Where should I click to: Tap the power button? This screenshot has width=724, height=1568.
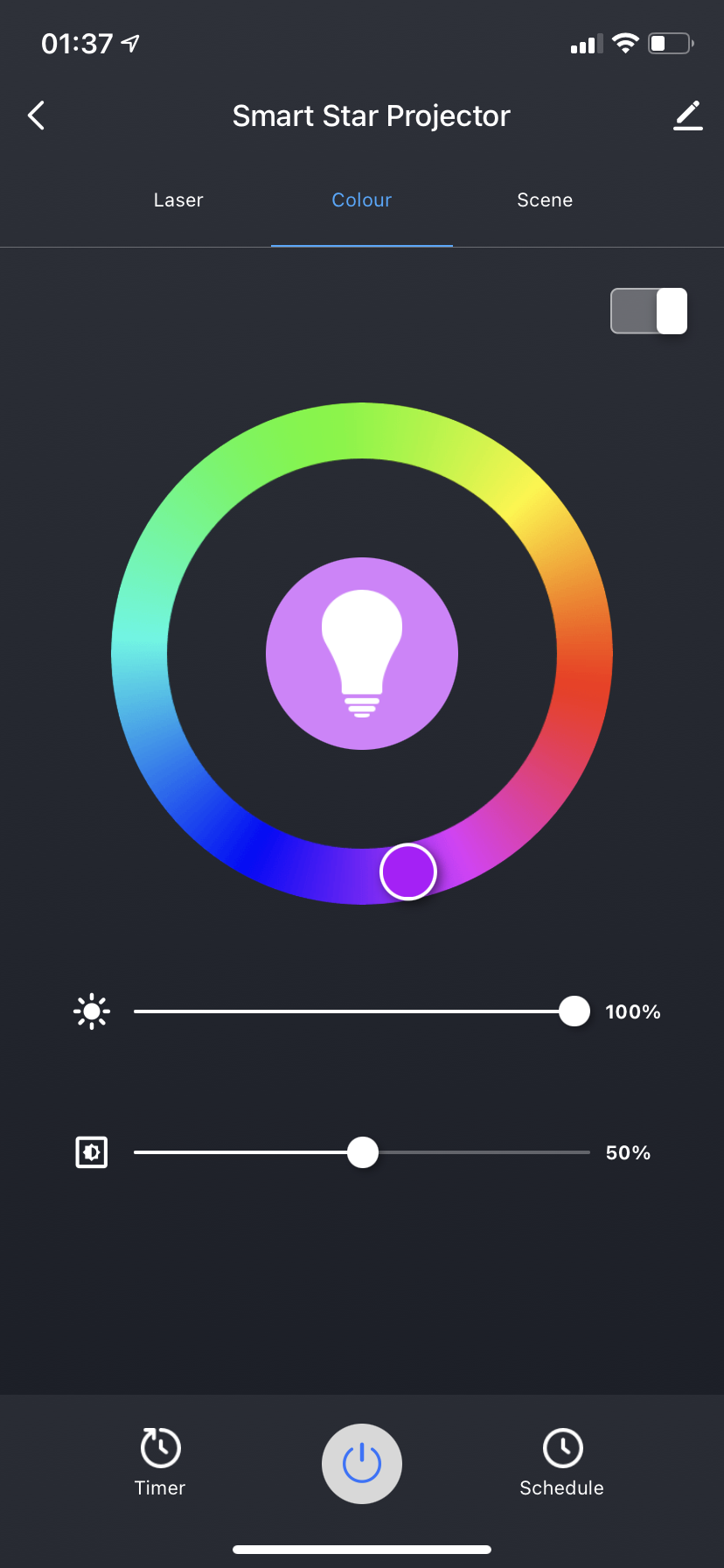pos(362,1464)
